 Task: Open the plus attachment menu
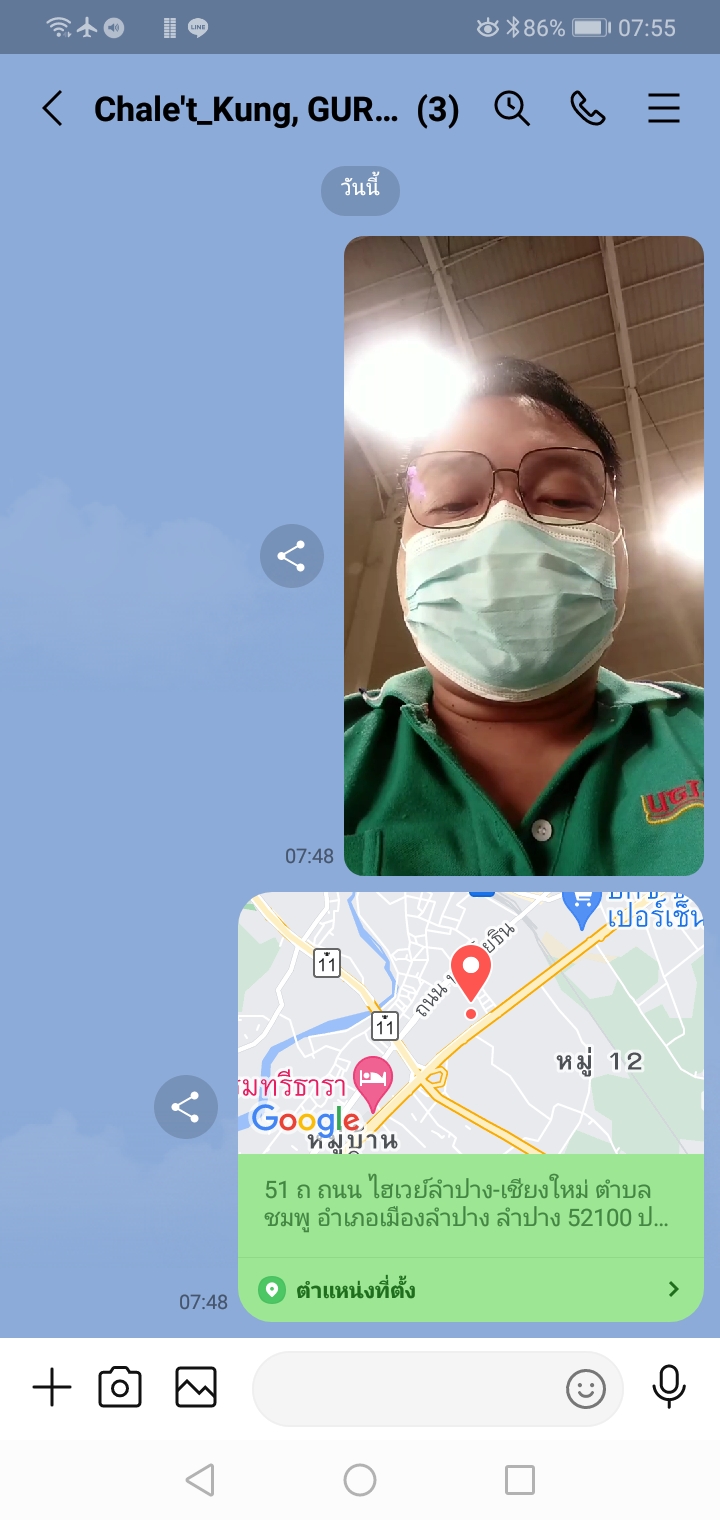tap(52, 1387)
